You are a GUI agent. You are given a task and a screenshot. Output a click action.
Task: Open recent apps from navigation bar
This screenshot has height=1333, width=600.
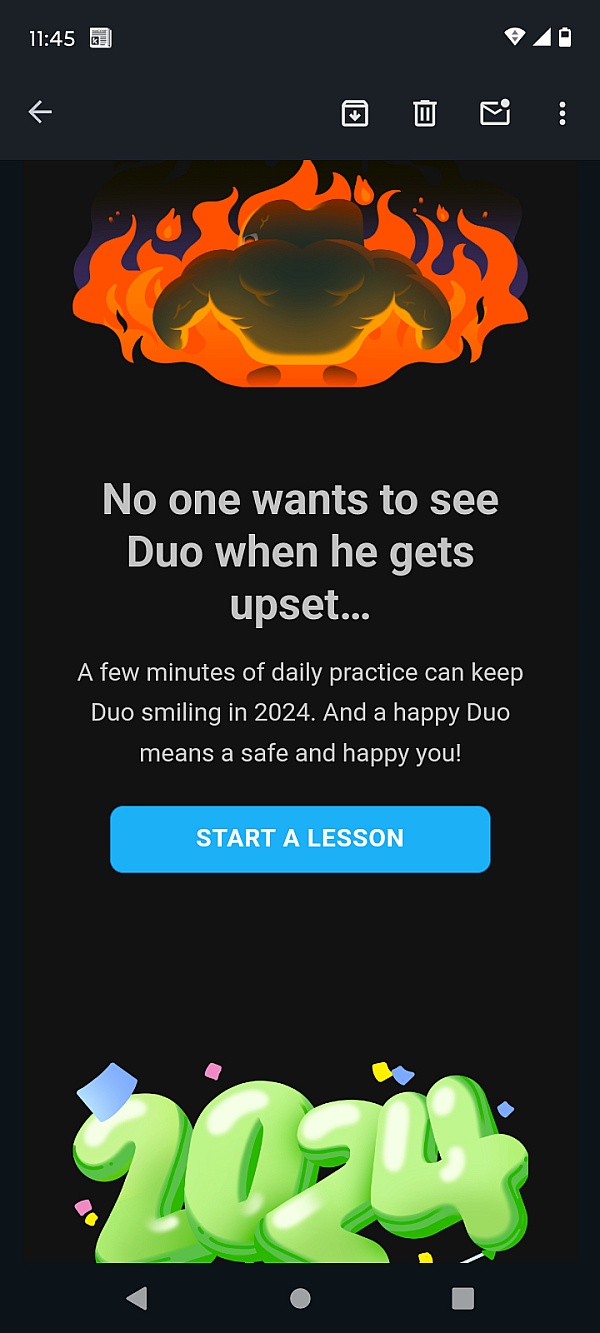coord(462,1298)
